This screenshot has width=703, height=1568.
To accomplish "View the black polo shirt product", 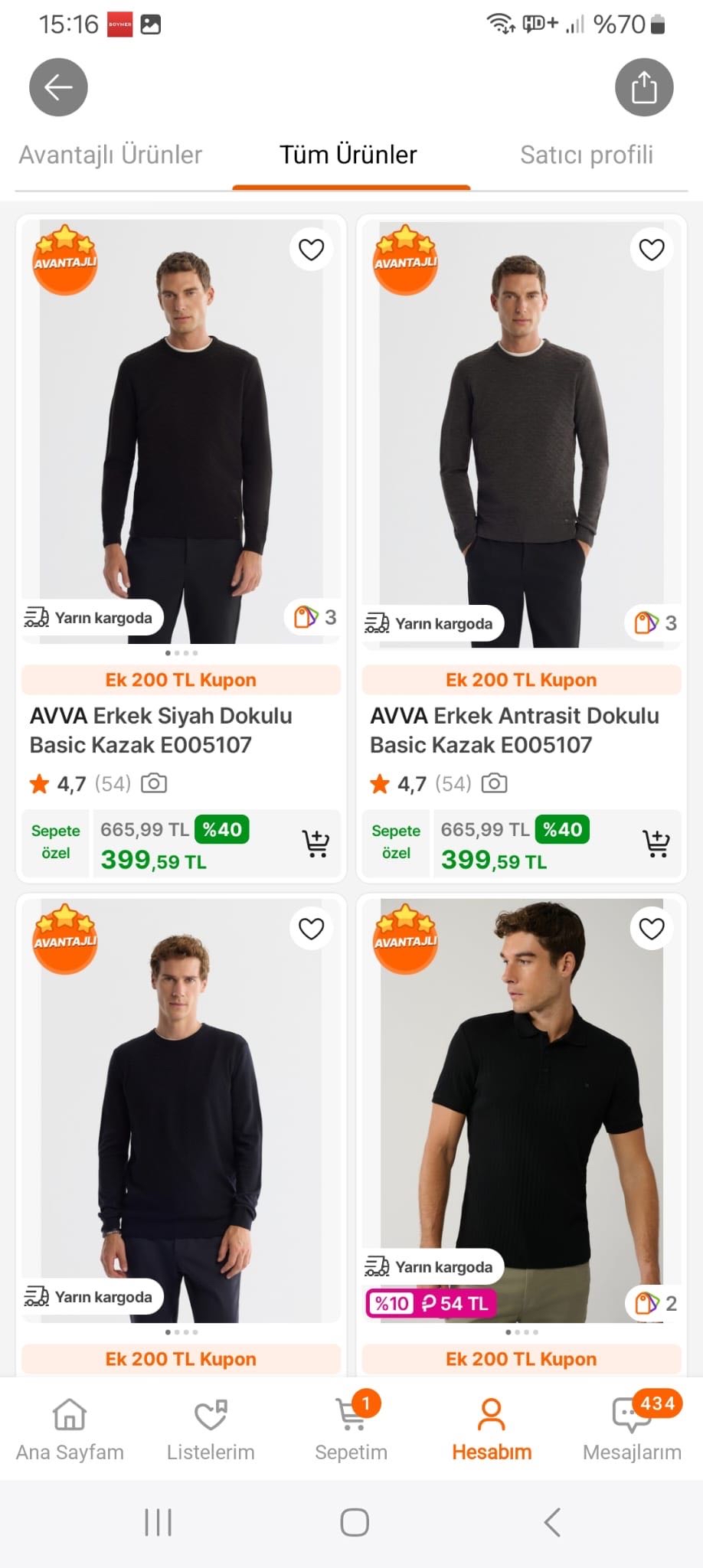I will [x=521, y=1110].
